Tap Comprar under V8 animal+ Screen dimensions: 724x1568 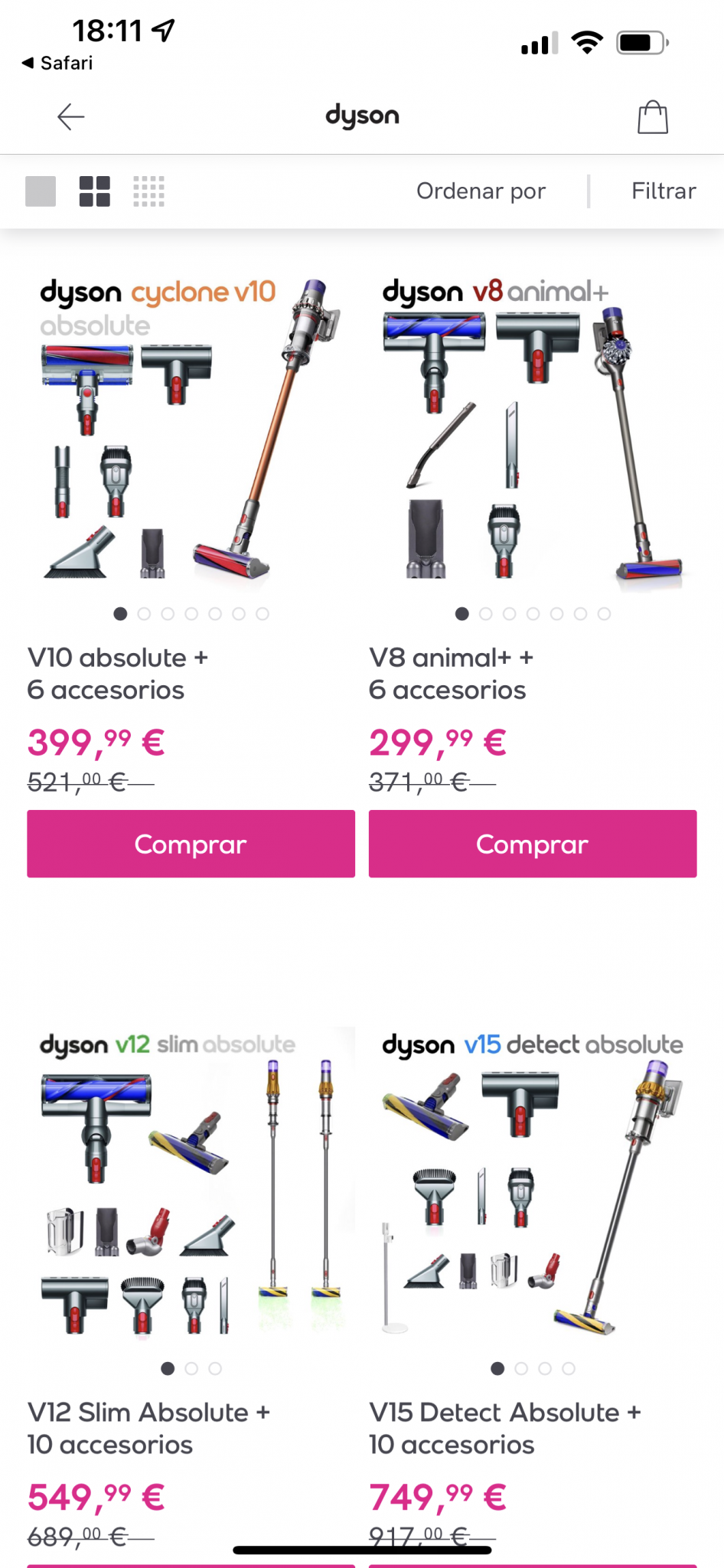(x=533, y=844)
